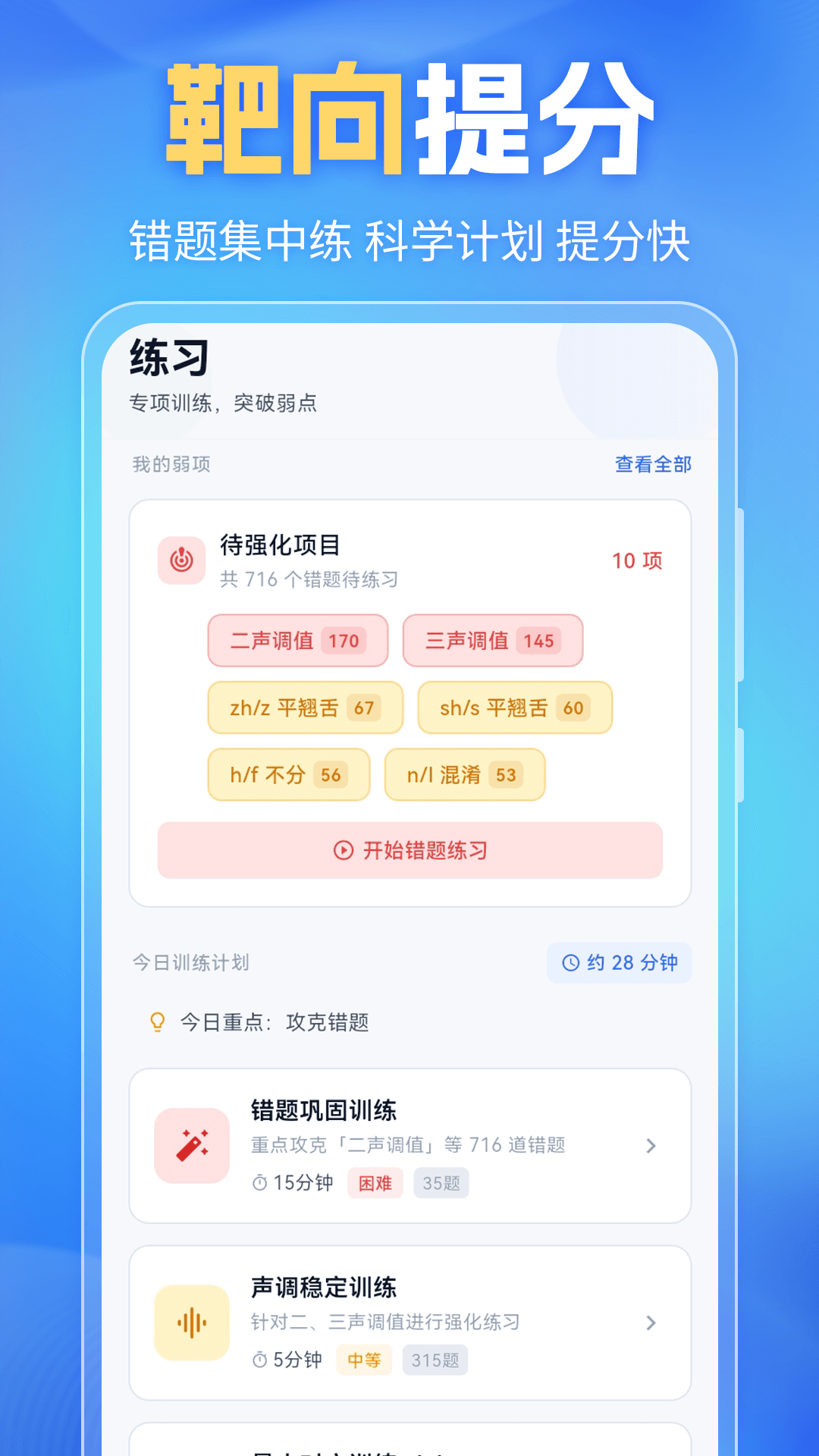819x1456 pixels.
Task: Click the magic wand icon on 错题巩固训练 card
Action: (191, 1145)
